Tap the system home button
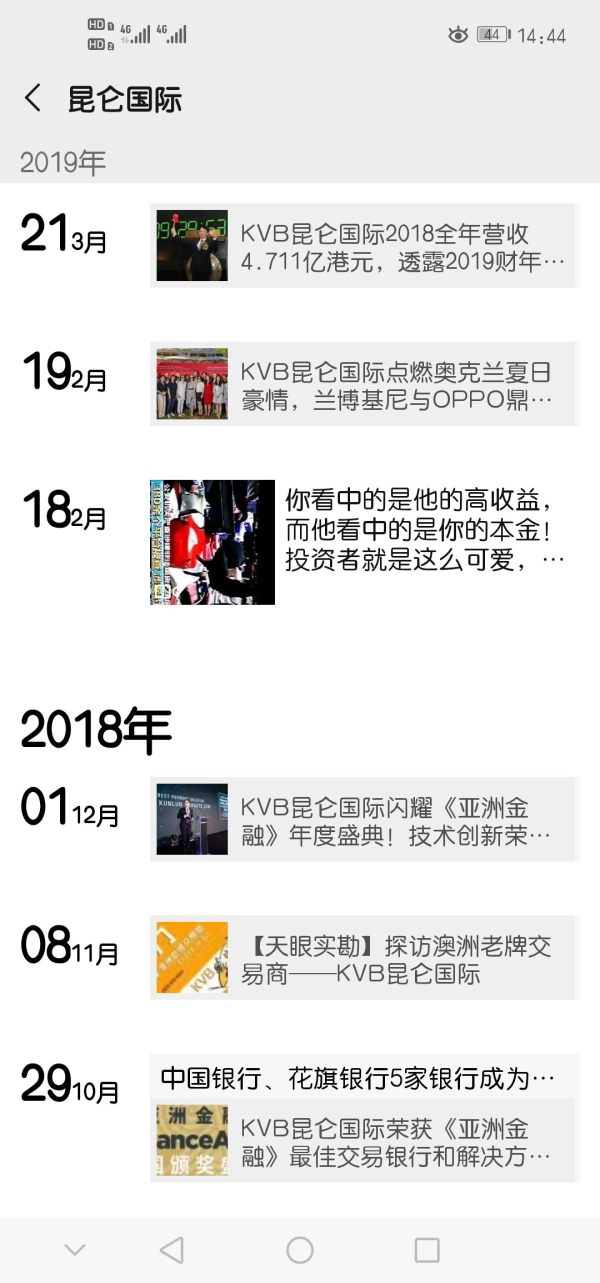600x1283 pixels. pyautogui.click(x=300, y=1250)
